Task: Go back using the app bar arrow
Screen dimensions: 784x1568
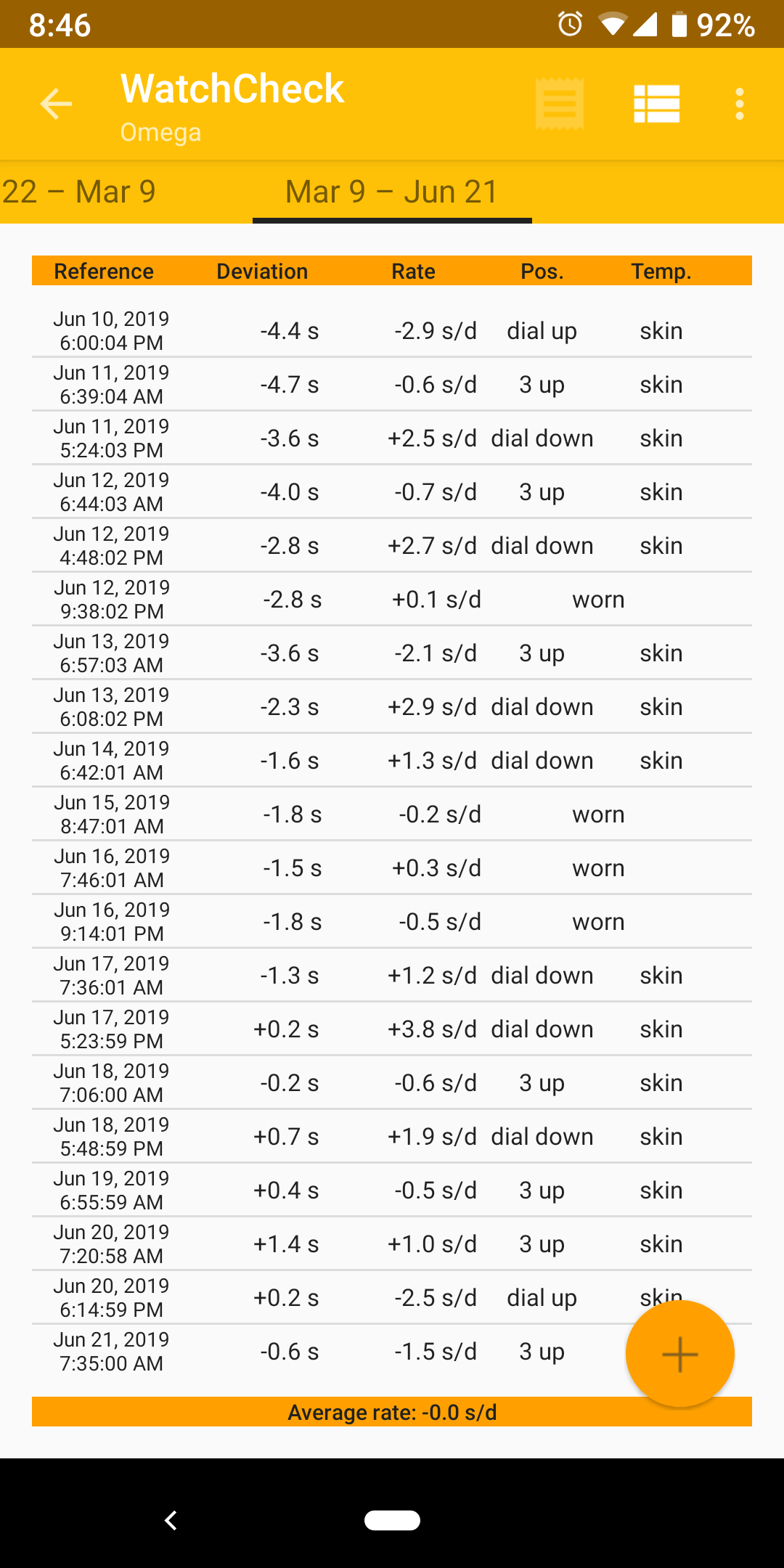Action: 56,104
